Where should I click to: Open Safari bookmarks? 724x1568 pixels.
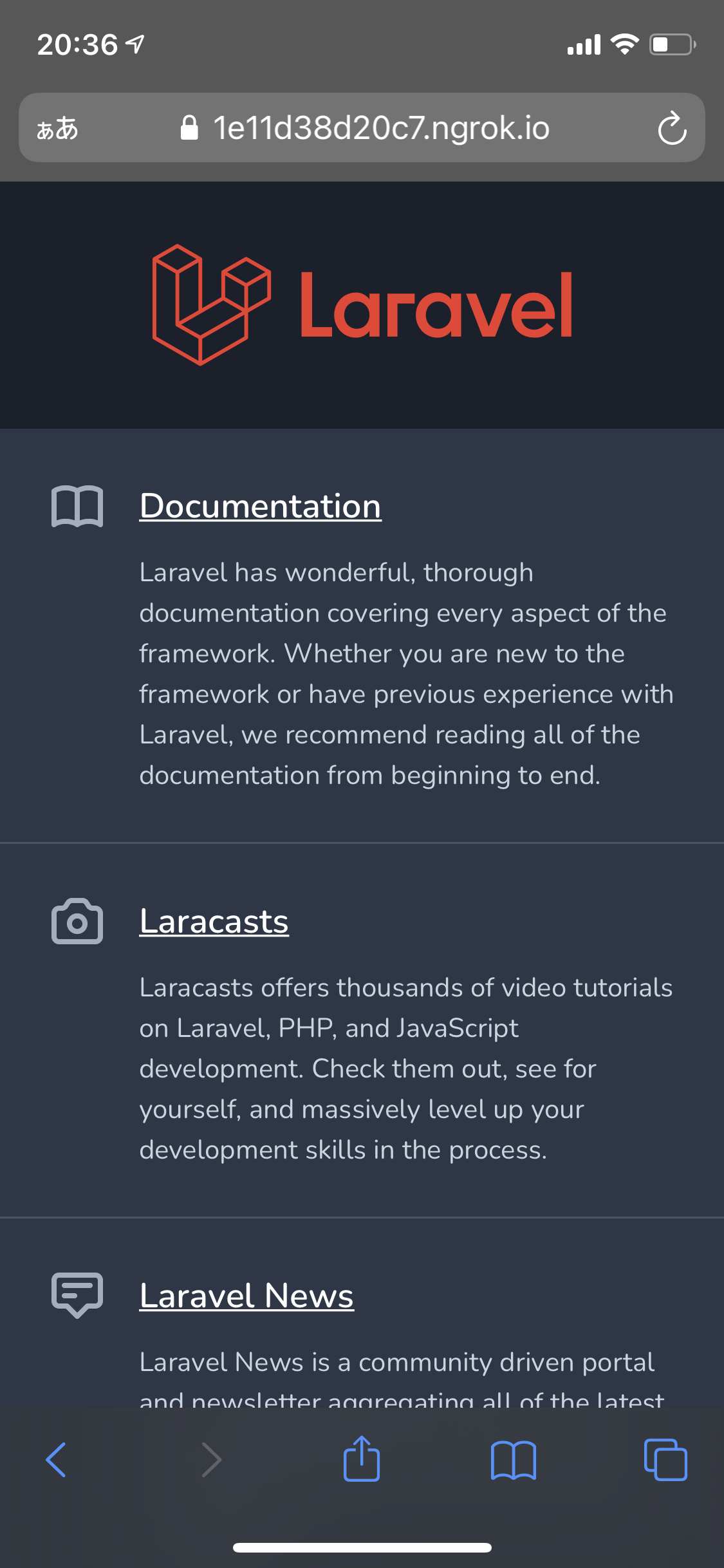513,1459
